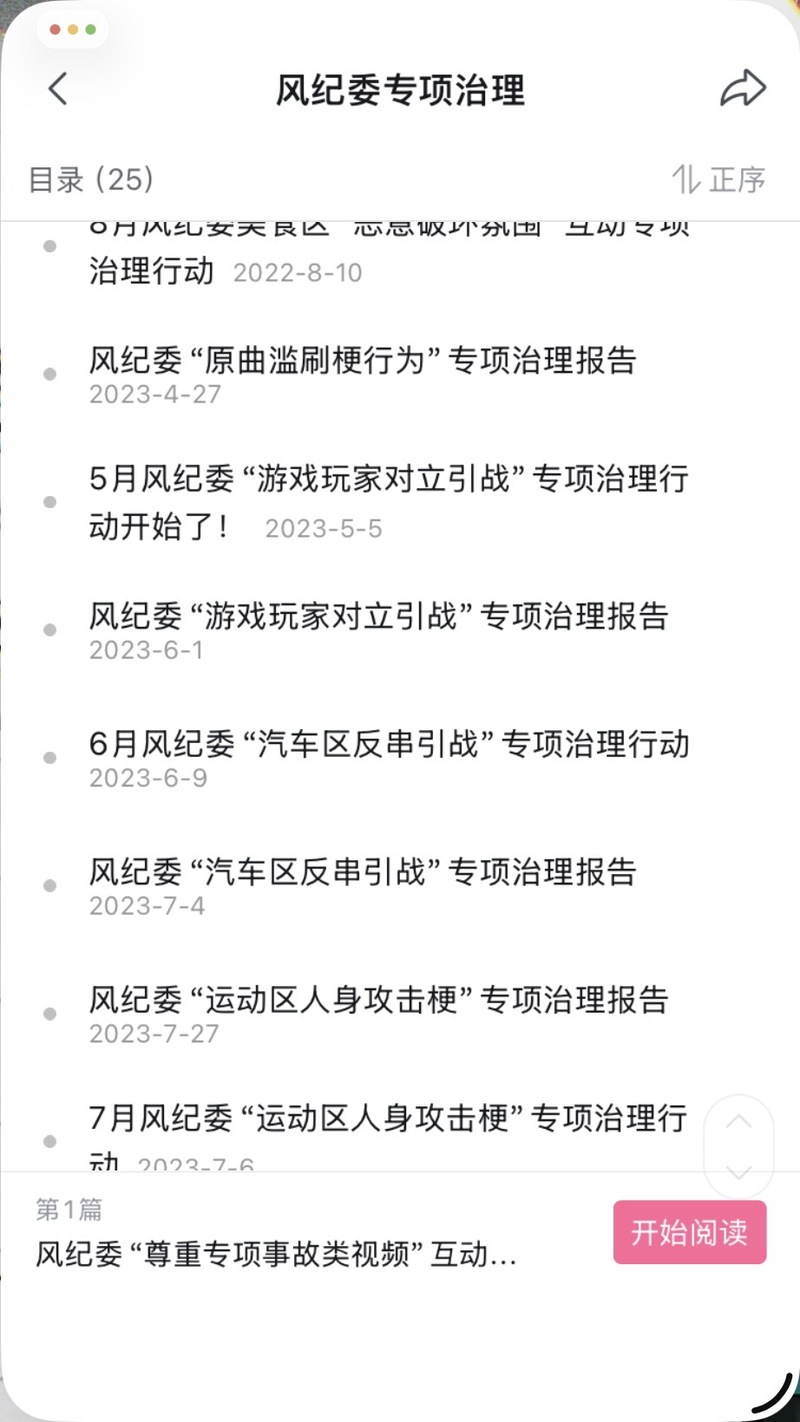The height and width of the screenshot is (1422, 800).
Task: Open 风纪委“汽车区反串引战”专项治理报告
Action: (x=362, y=884)
